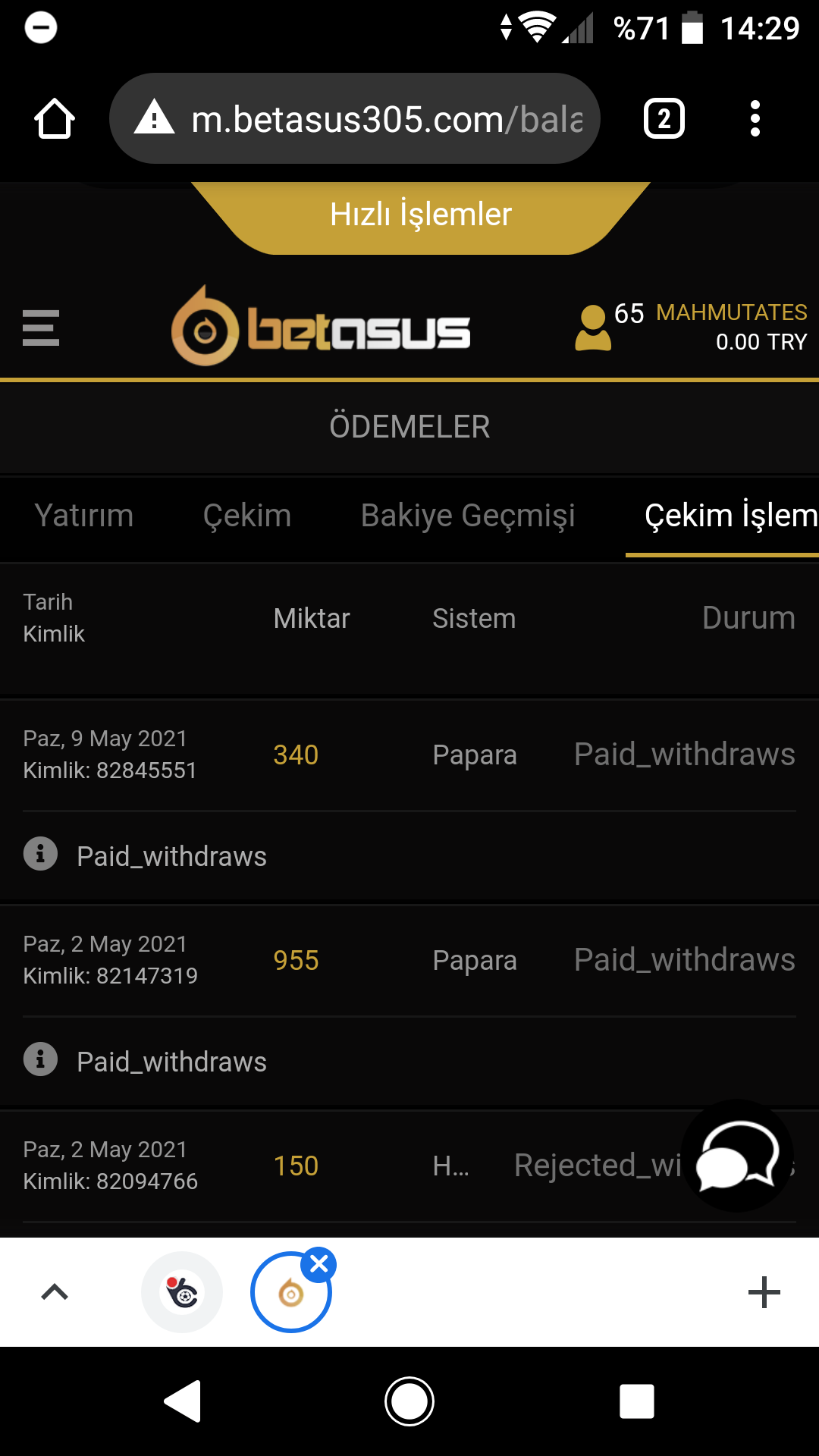
Task: Tap the info icon for withdrawal 82845551
Action: click(41, 854)
